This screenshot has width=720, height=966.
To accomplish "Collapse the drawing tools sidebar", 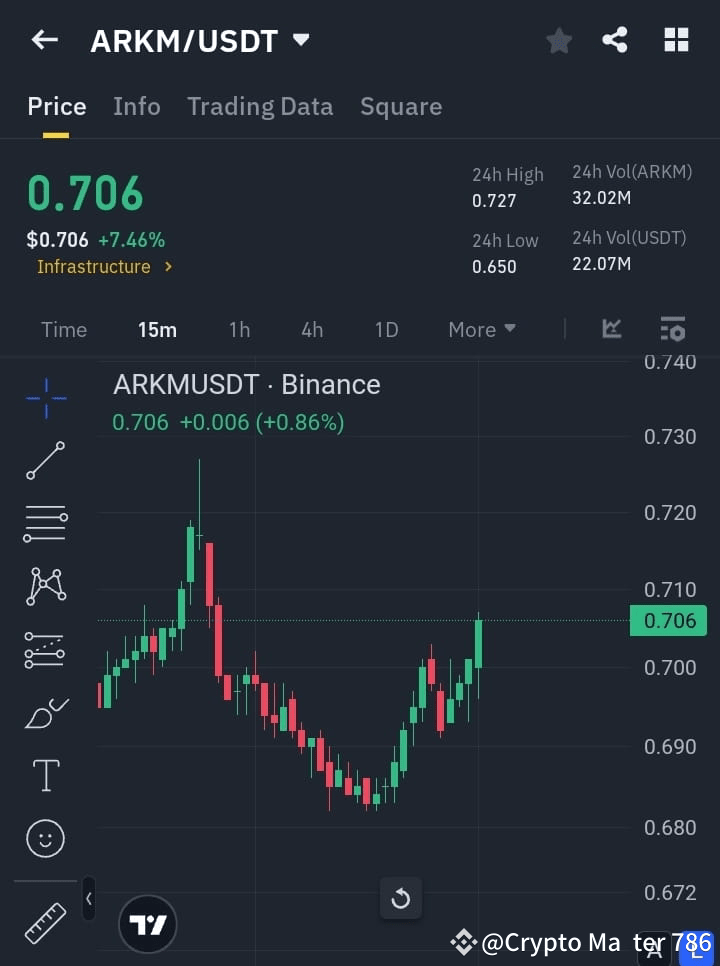I will (88, 898).
